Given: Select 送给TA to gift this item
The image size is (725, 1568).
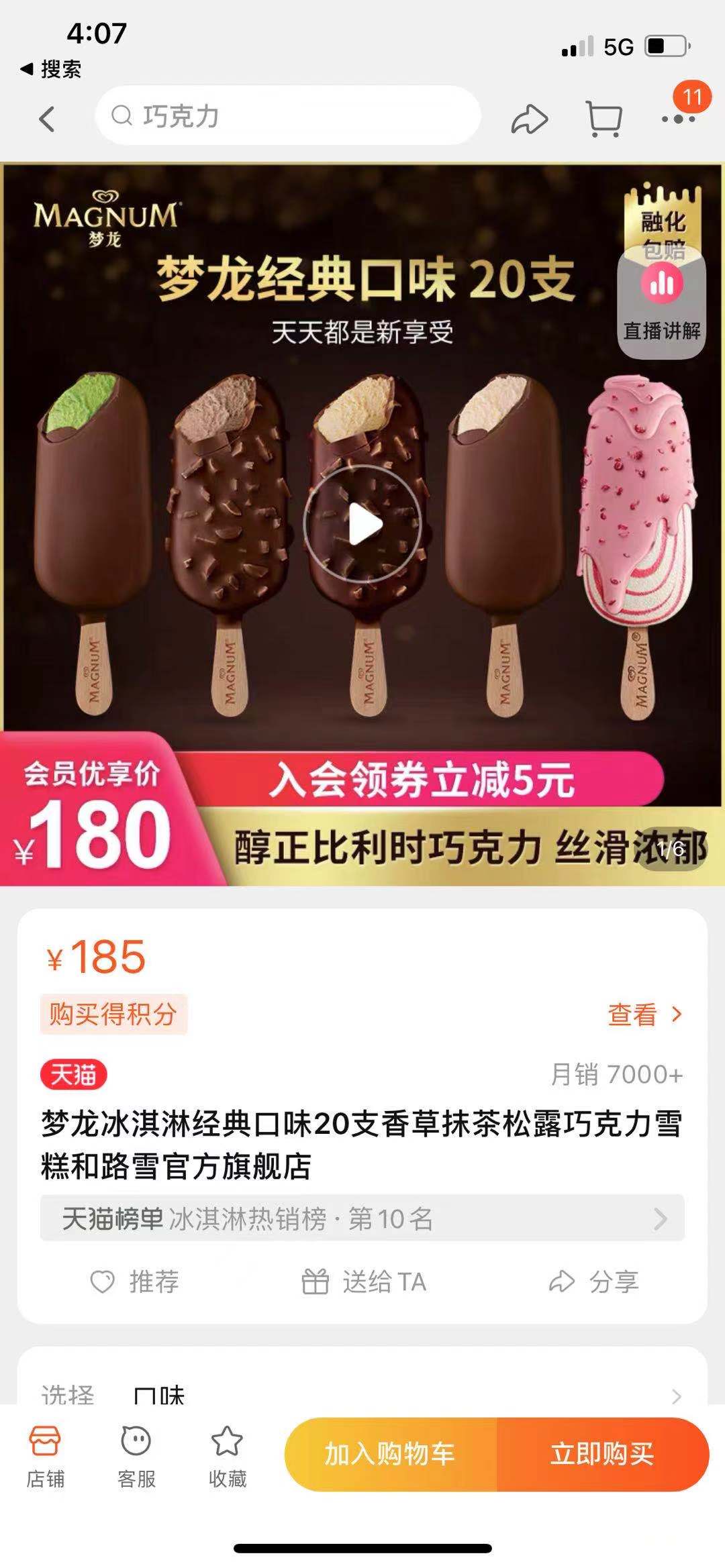Looking at the screenshot, I should pos(363,1282).
